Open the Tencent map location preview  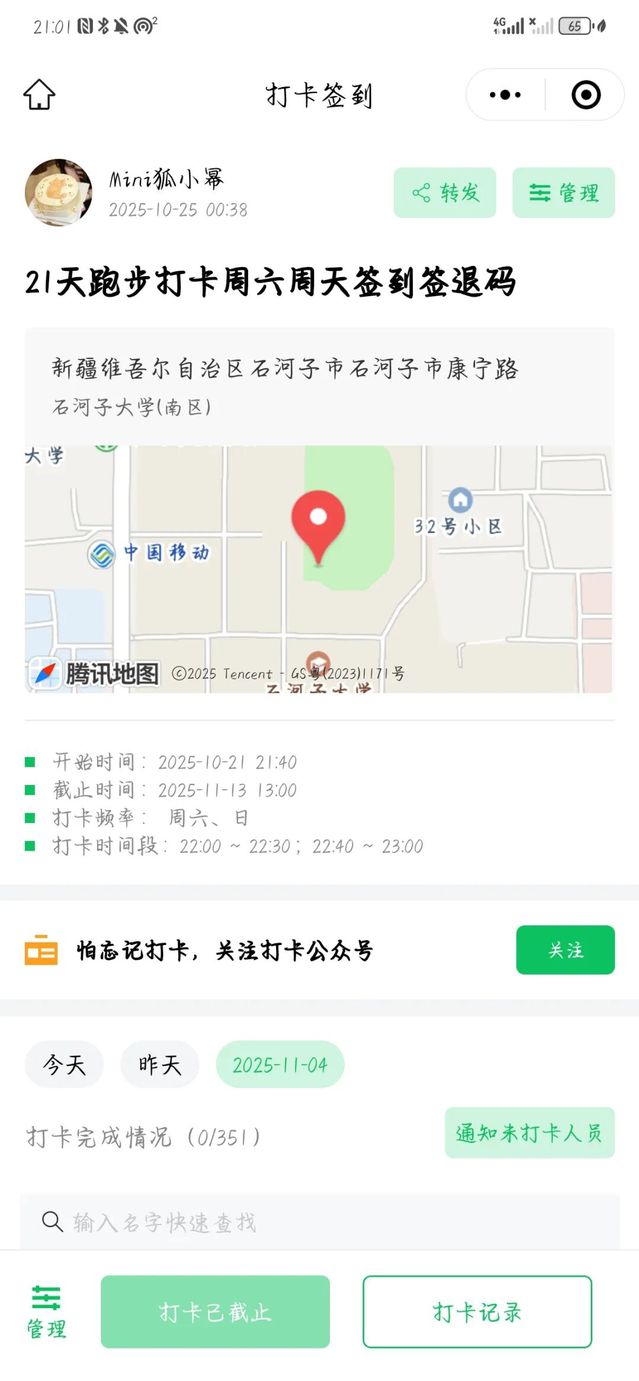click(318, 568)
